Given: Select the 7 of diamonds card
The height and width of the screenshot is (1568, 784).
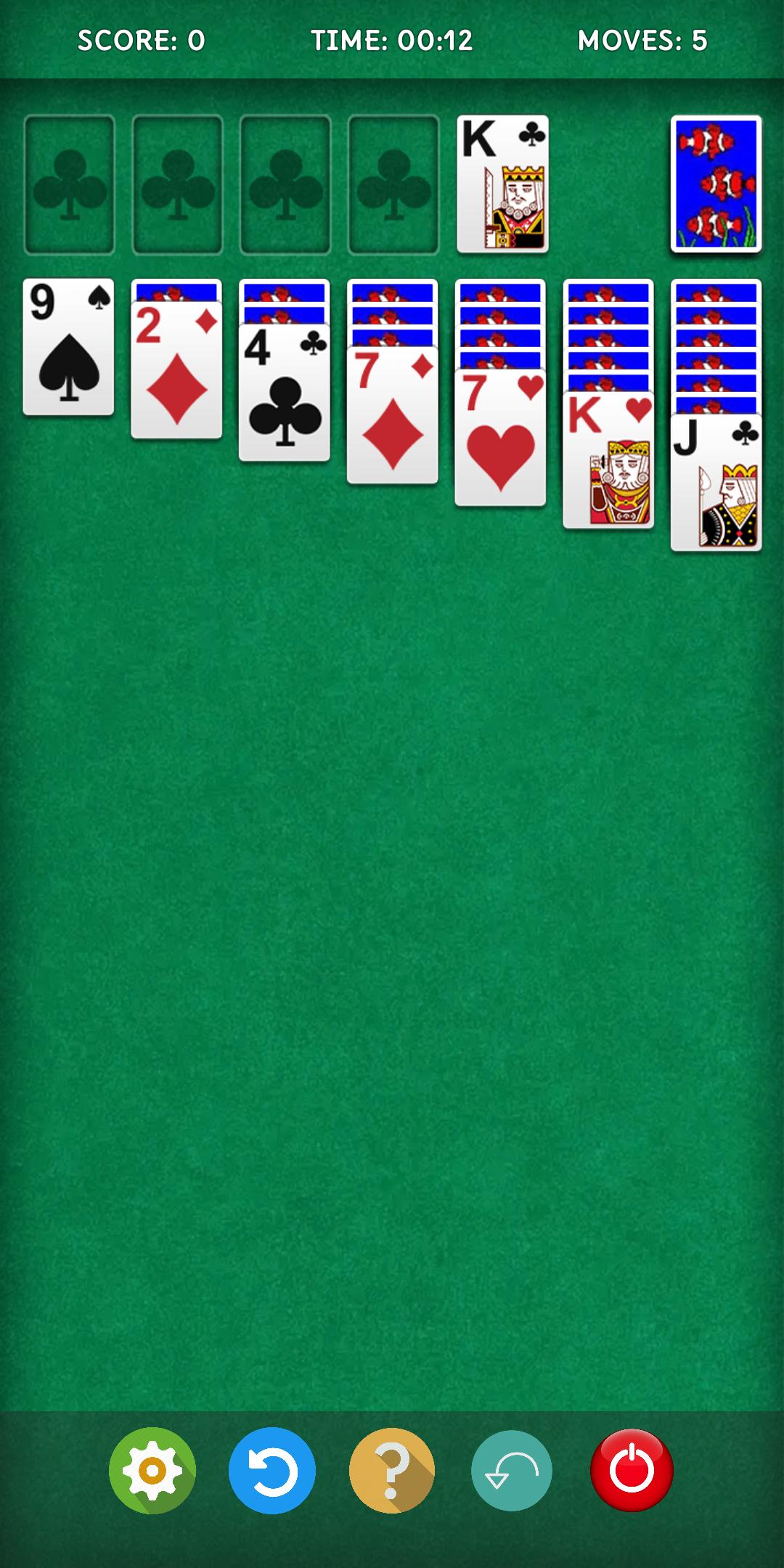Looking at the screenshot, I should 393,416.
